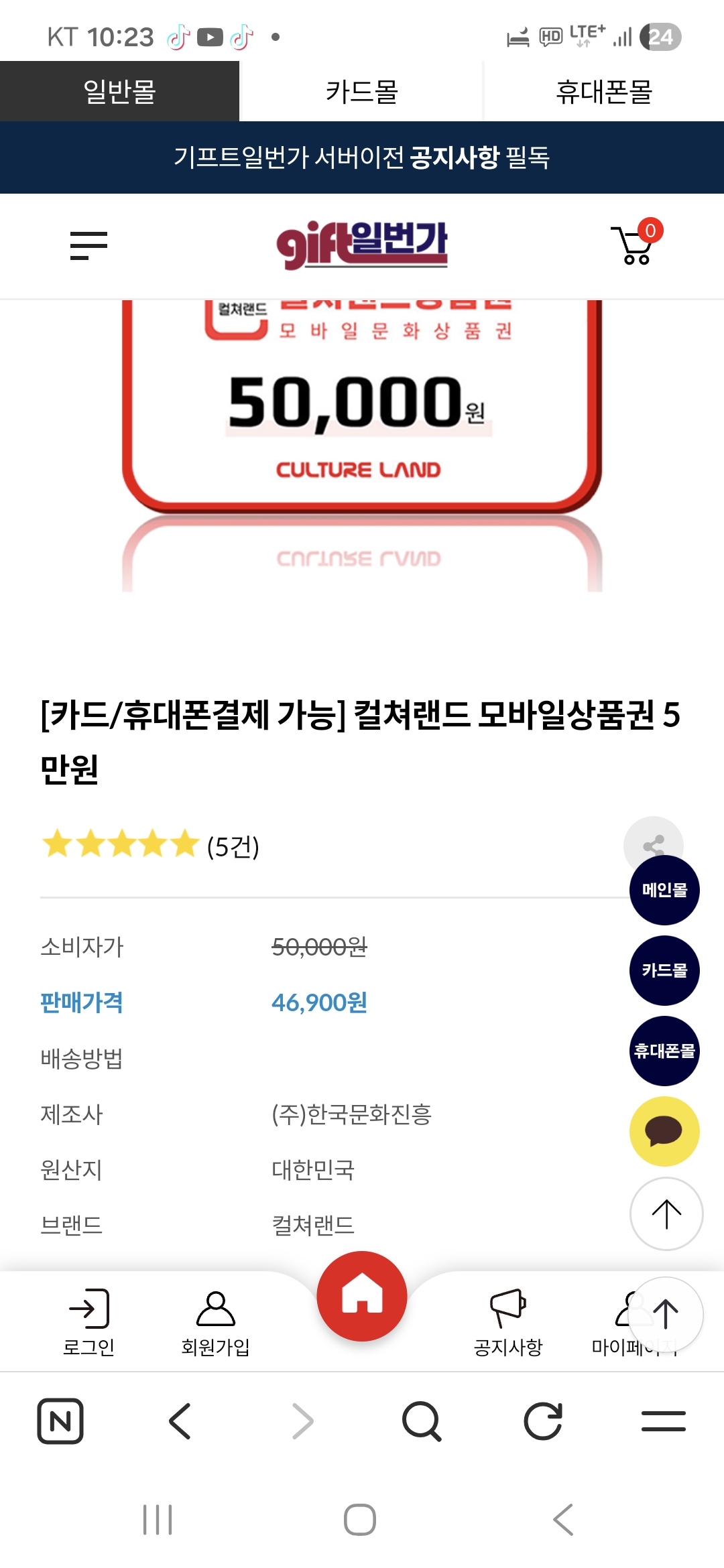The width and height of the screenshot is (724, 1568).
Task: Open the hamburger menu
Action: [88, 246]
